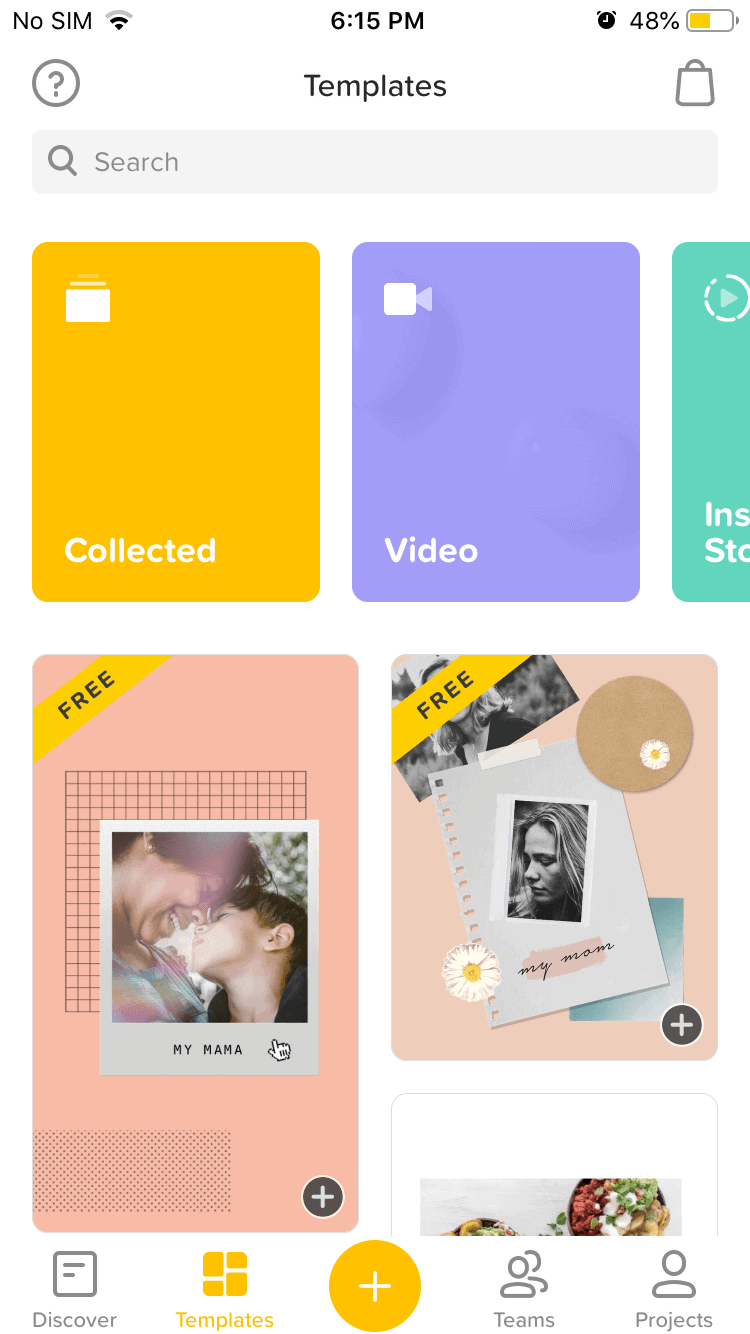The height and width of the screenshot is (1334, 750).
Task: Open the "my mom" collage template
Action: point(554,857)
